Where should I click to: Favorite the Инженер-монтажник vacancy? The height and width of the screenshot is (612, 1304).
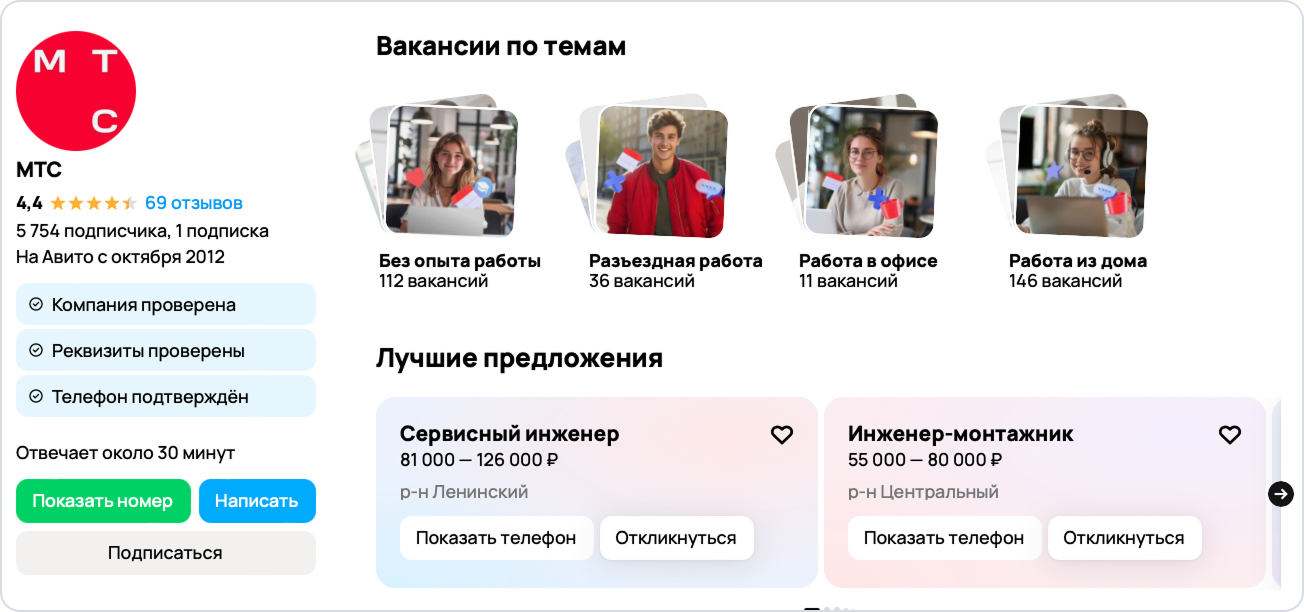tap(1230, 435)
